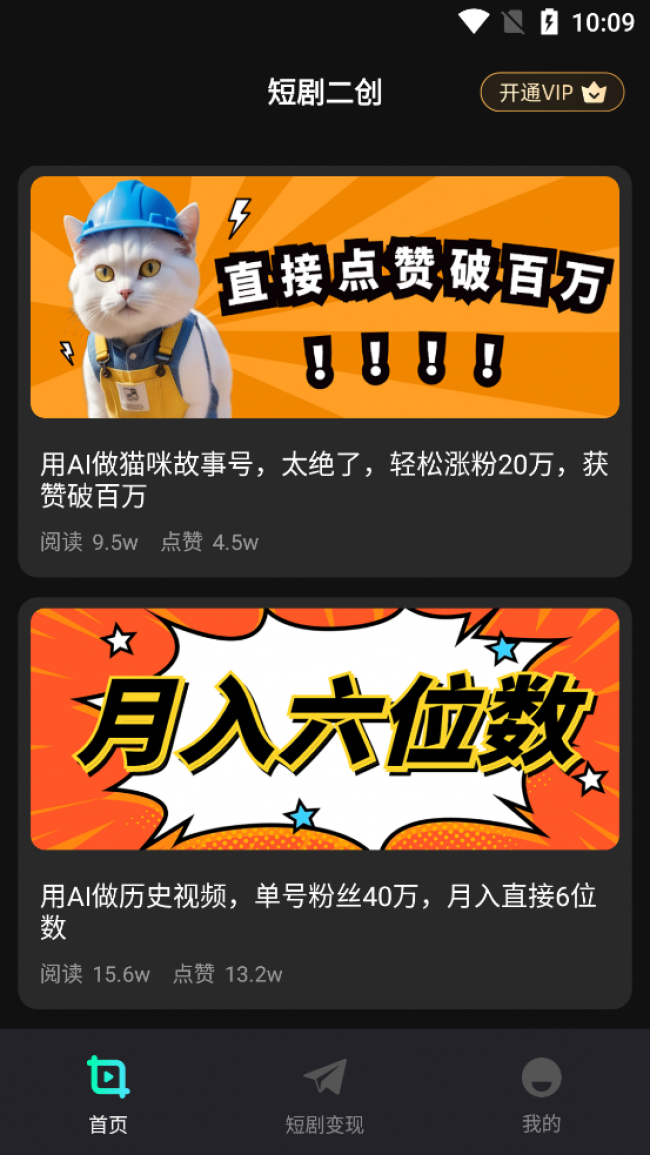Switch to the 短剧变现 tab
The image size is (650, 1155).
[325, 1094]
